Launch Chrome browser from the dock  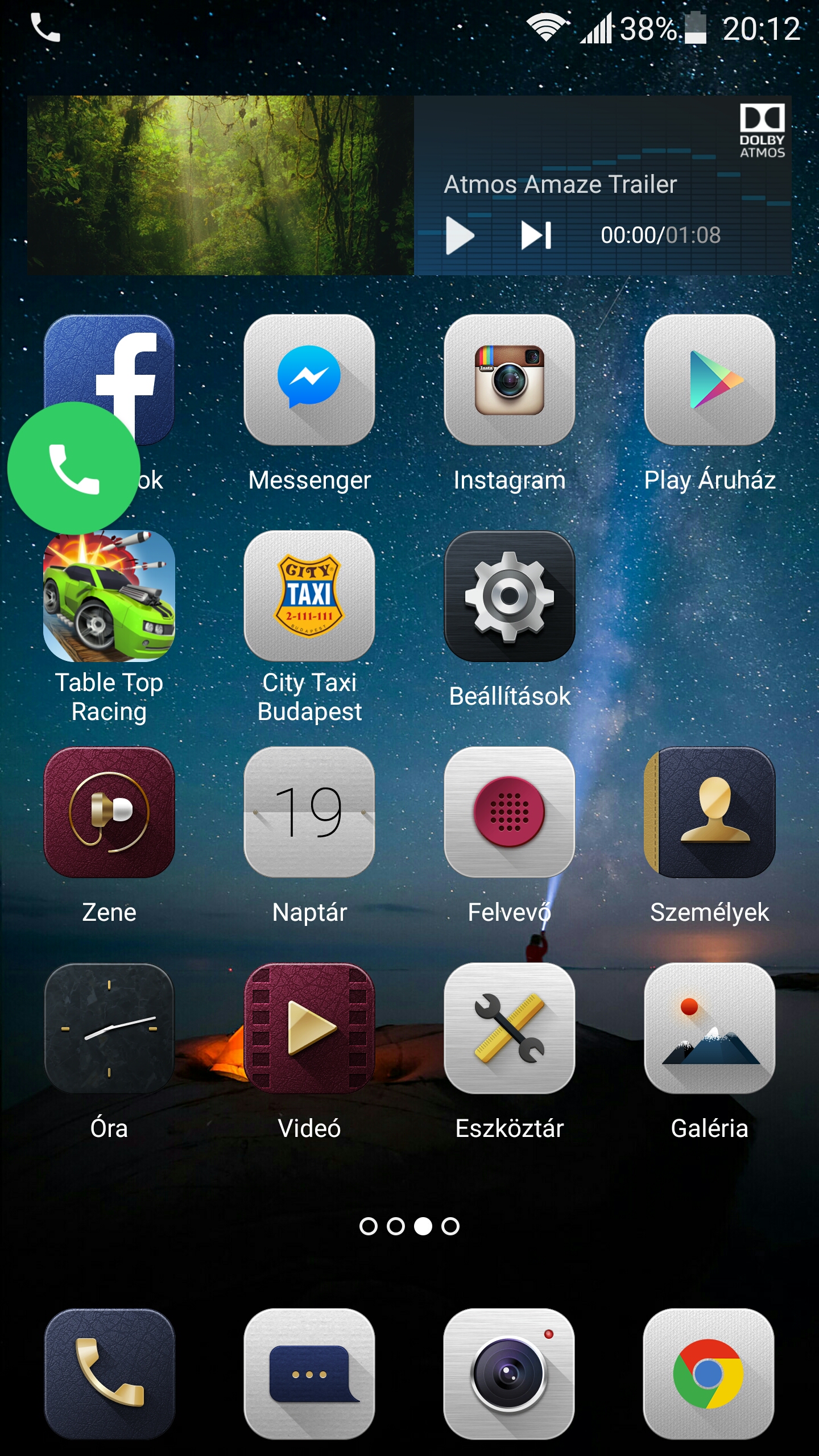point(709,1374)
